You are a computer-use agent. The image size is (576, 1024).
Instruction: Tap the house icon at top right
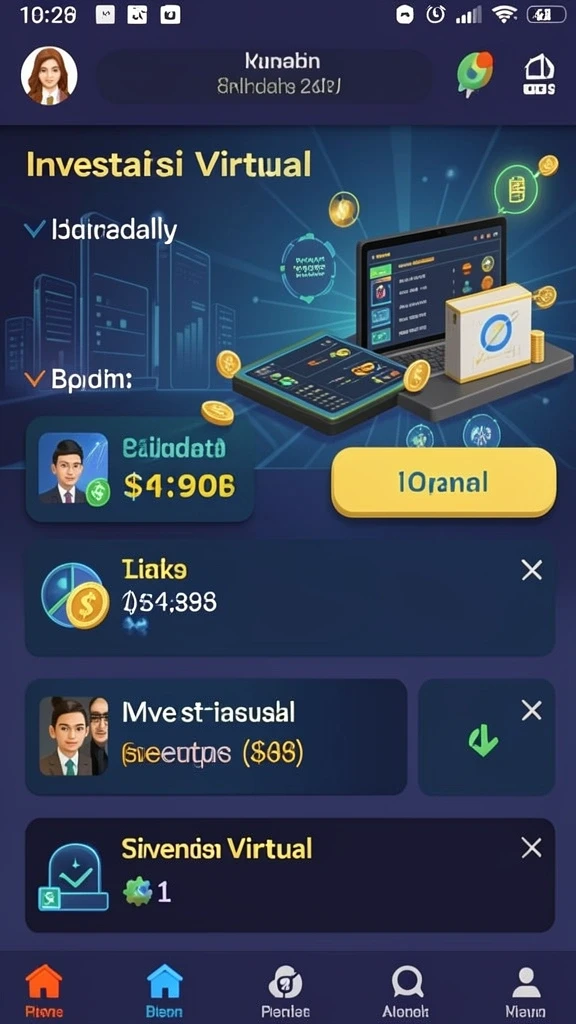(x=539, y=74)
